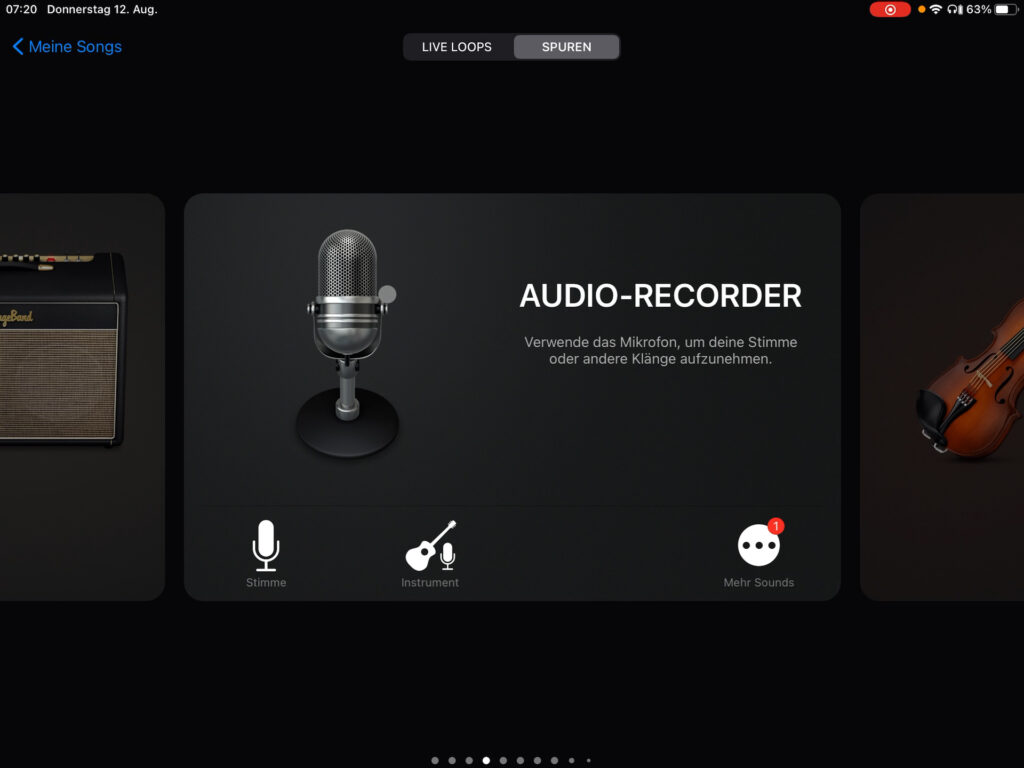Choose the Stimme voice recording option
The height and width of the screenshot is (768, 1024).
click(x=266, y=553)
